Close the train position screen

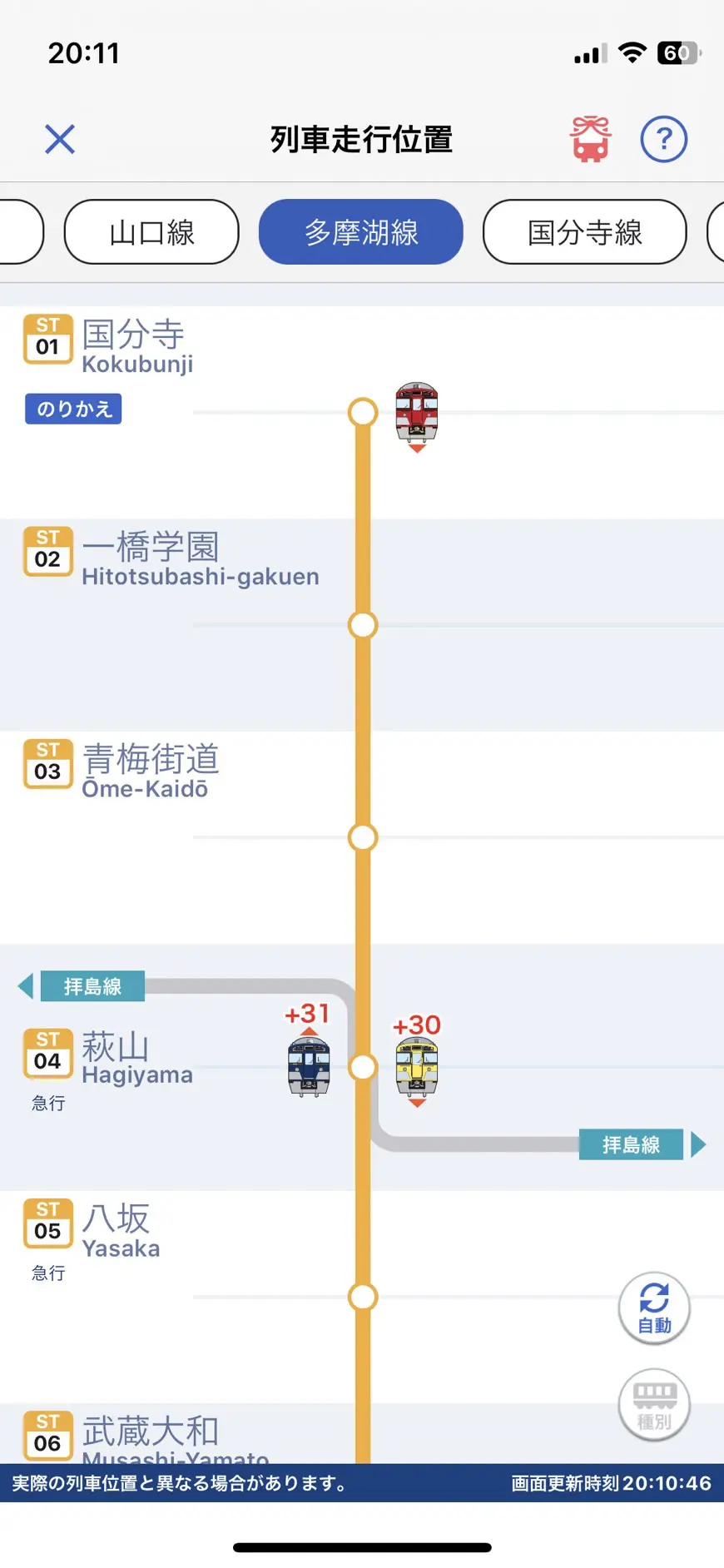60,139
